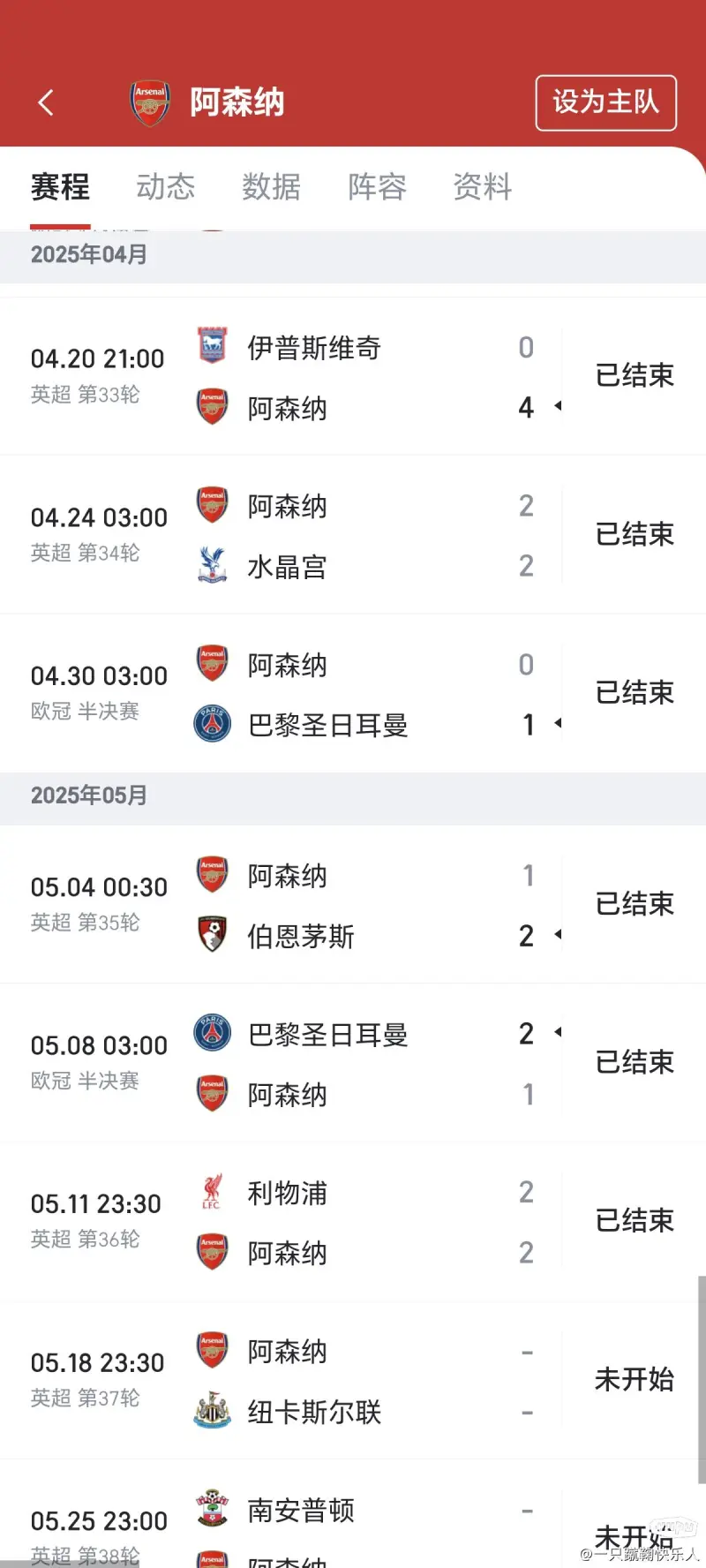Open the 04.30 match against 巴黎圣日耳曼
Image resolution: width=706 pixels, height=1568 pixels.
click(353, 694)
